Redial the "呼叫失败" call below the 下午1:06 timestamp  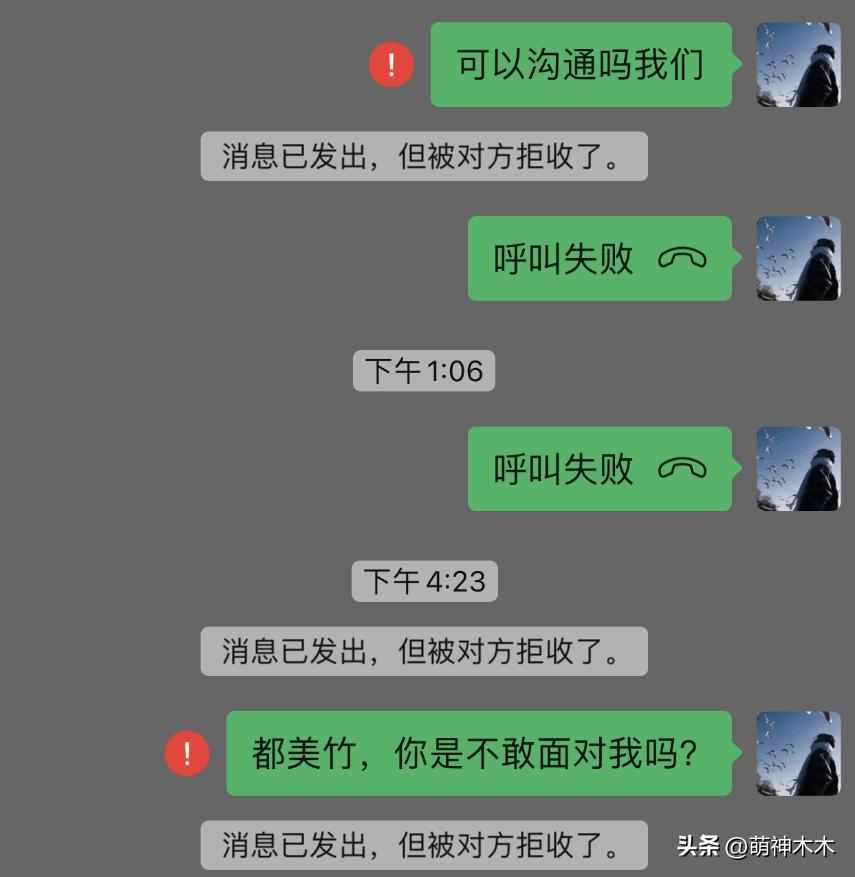599,469
